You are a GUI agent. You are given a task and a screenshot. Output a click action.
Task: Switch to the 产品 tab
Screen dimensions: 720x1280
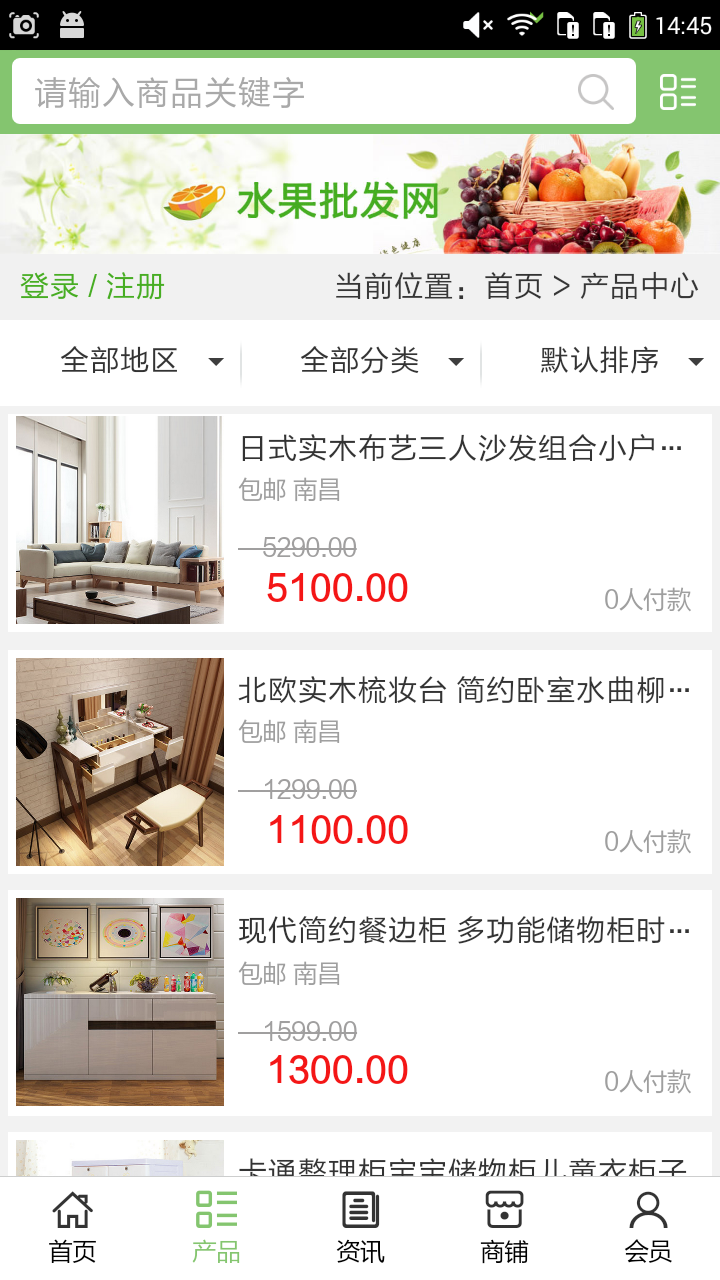coord(216,1228)
